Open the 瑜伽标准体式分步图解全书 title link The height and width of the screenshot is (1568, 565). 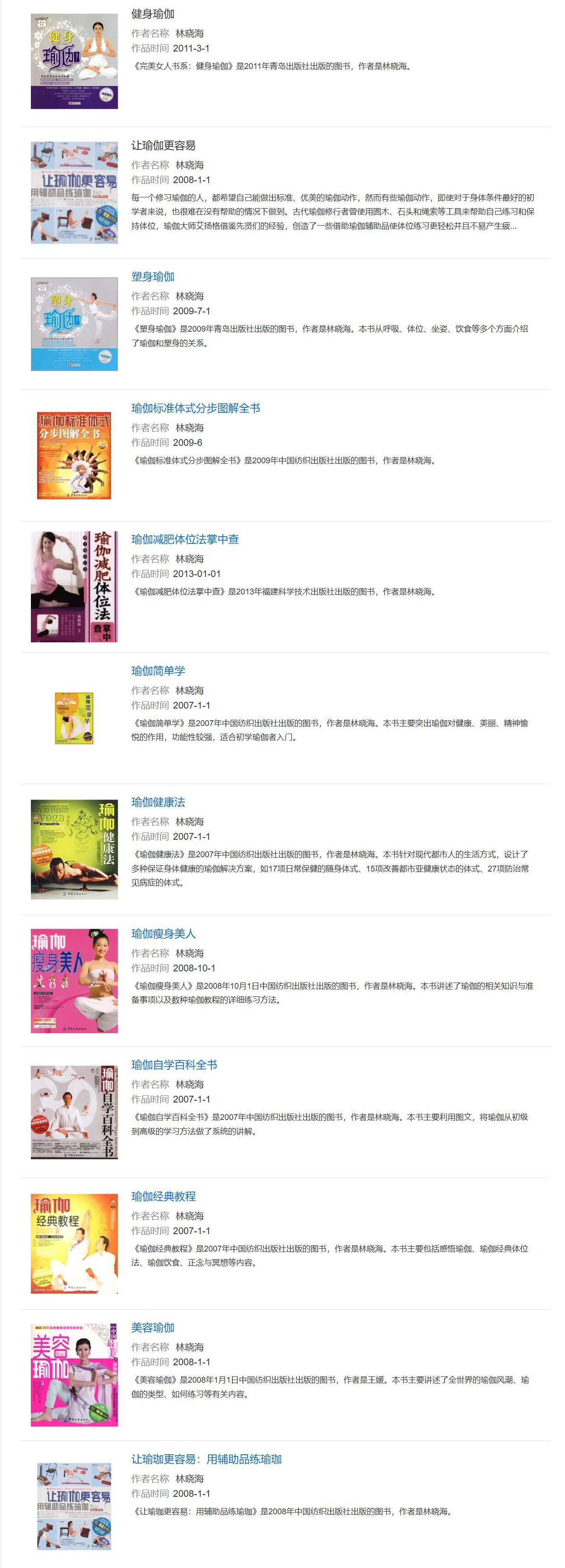point(196,408)
